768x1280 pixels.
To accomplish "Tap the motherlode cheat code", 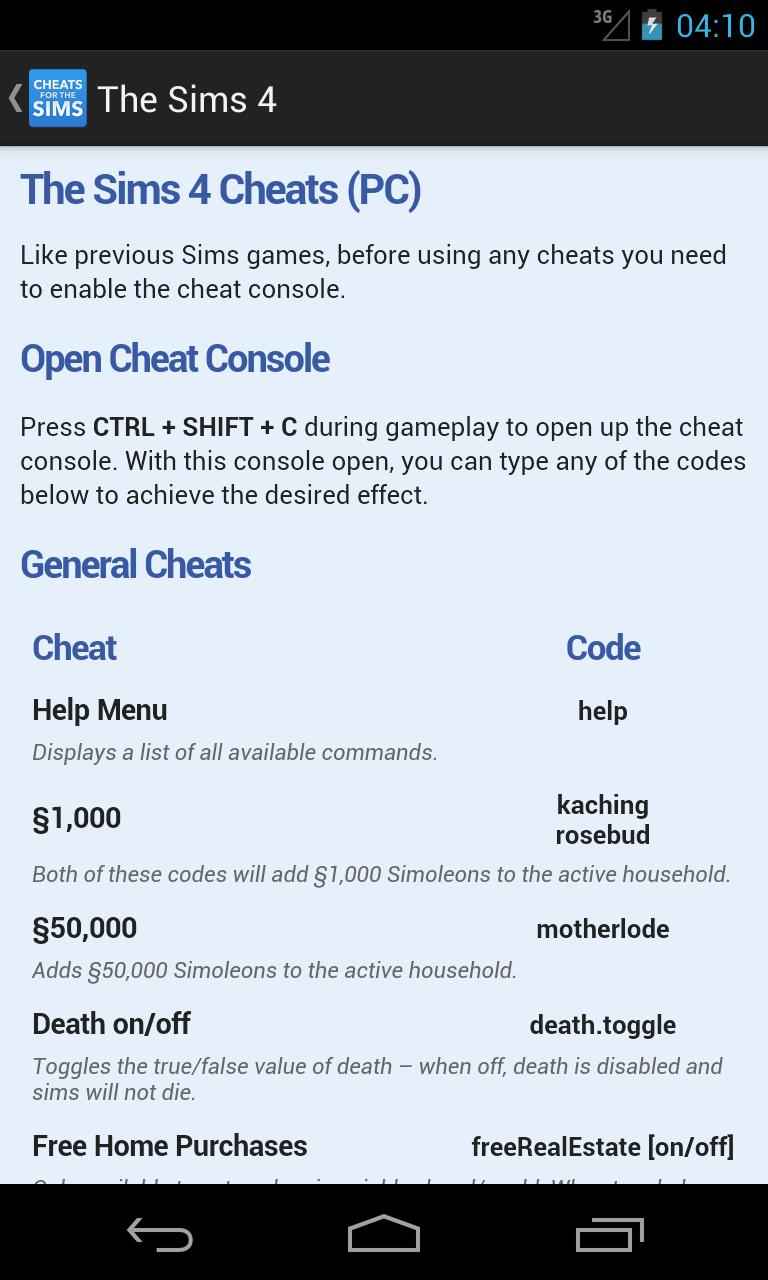I will click(602, 929).
